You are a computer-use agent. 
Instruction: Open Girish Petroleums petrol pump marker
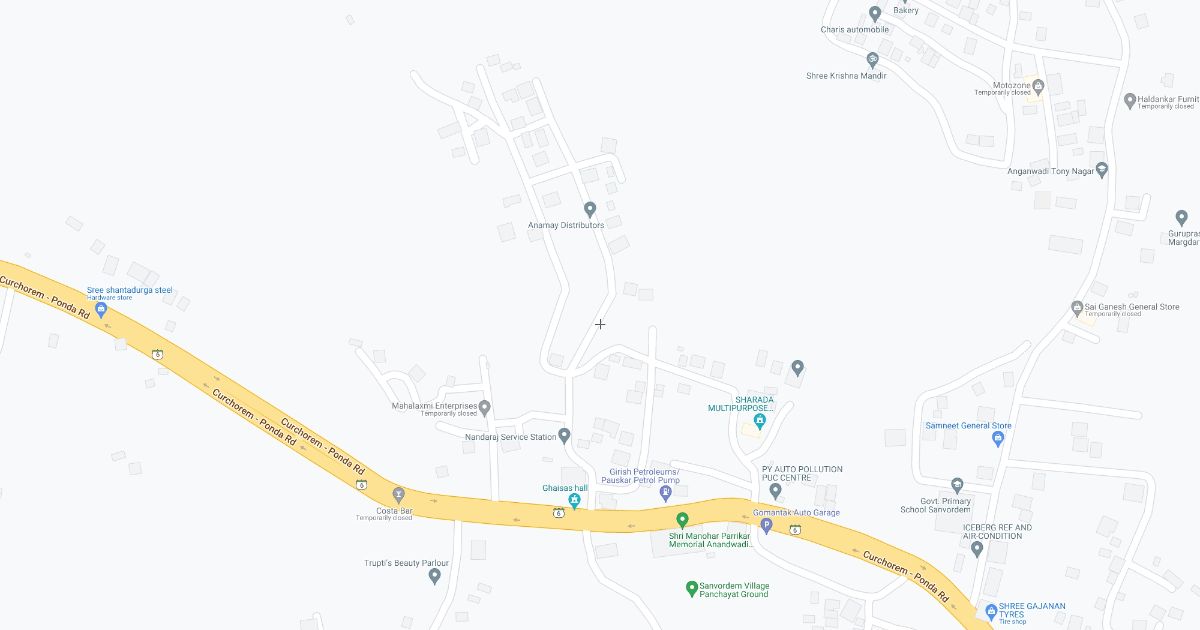click(666, 494)
